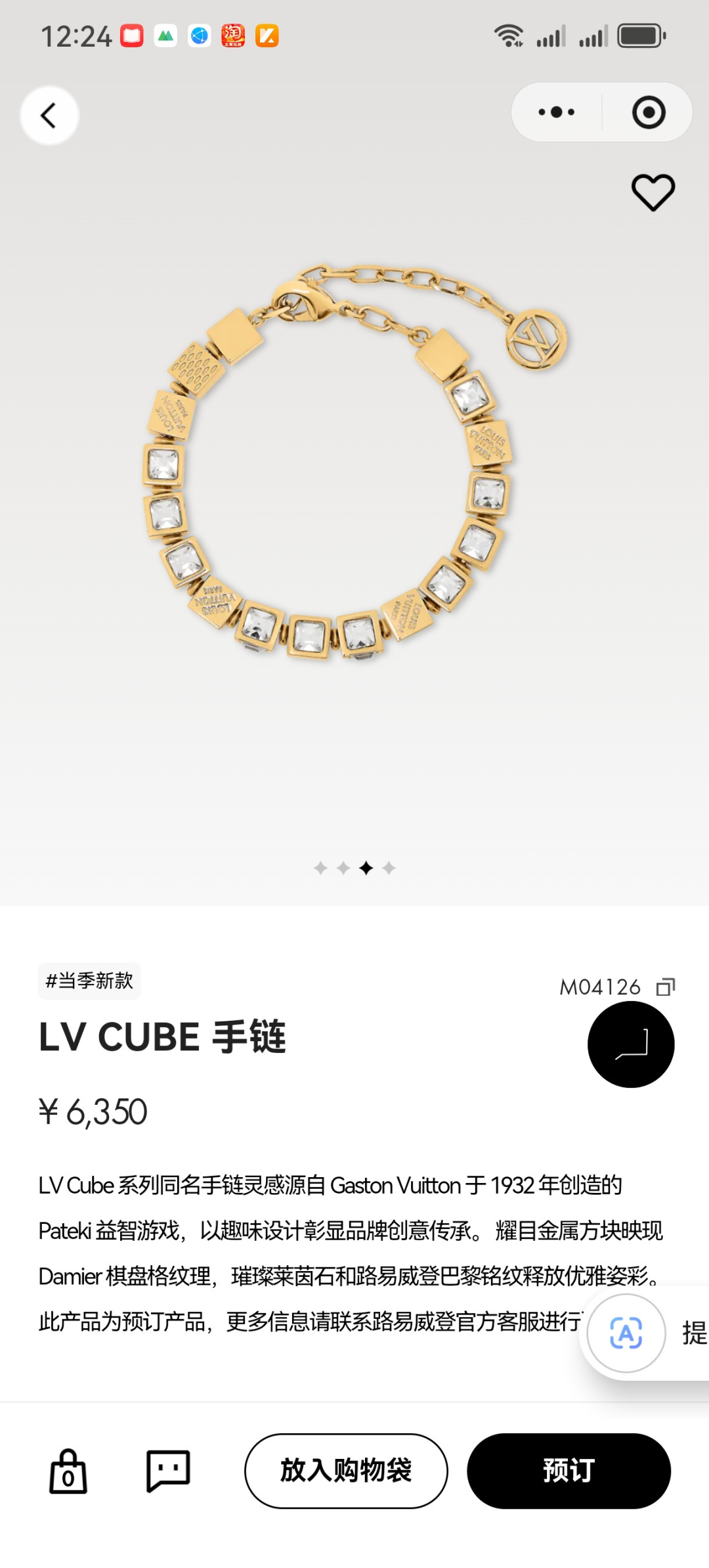Open the mini program more-options menu
The height and width of the screenshot is (1568, 709).
click(x=557, y=112)
